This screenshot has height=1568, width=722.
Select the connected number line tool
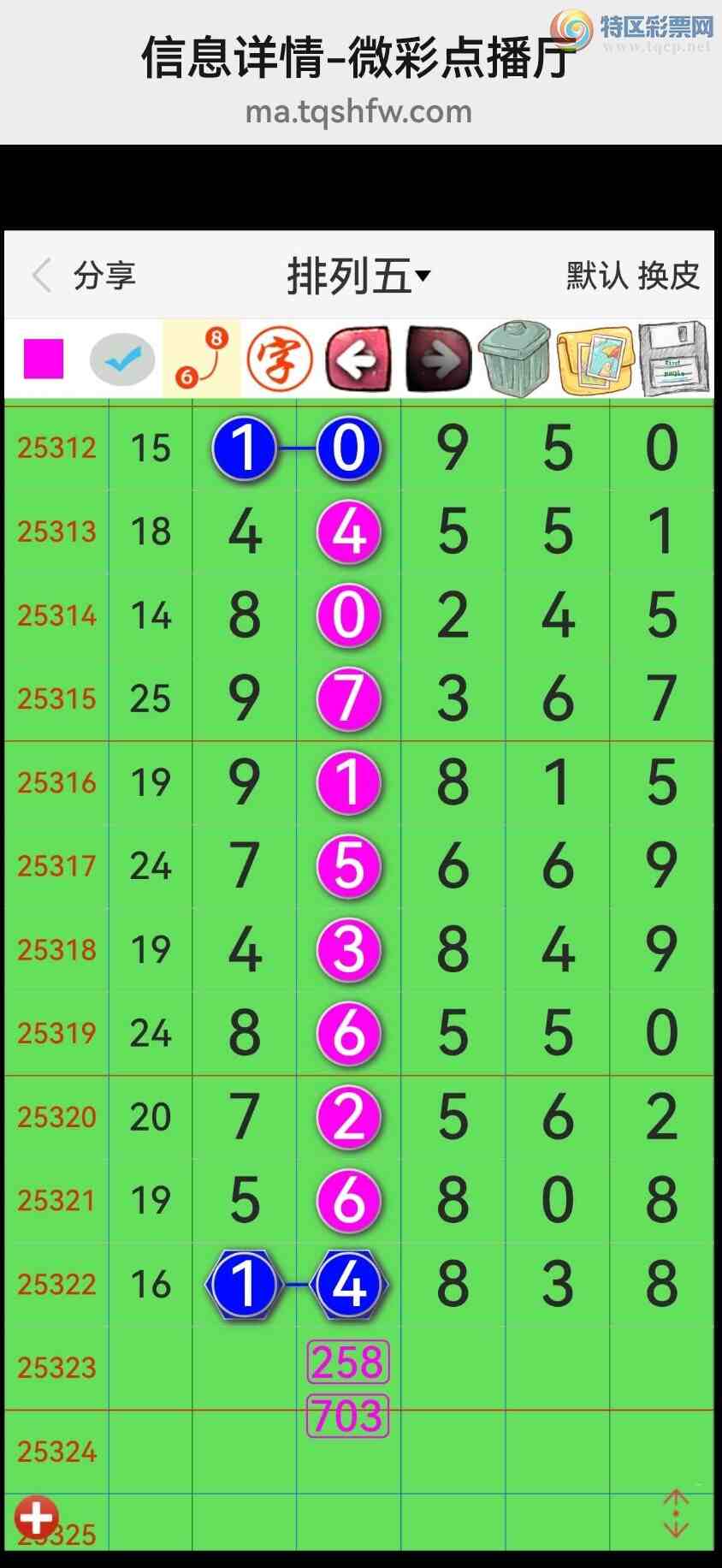(x=202, y=359)
